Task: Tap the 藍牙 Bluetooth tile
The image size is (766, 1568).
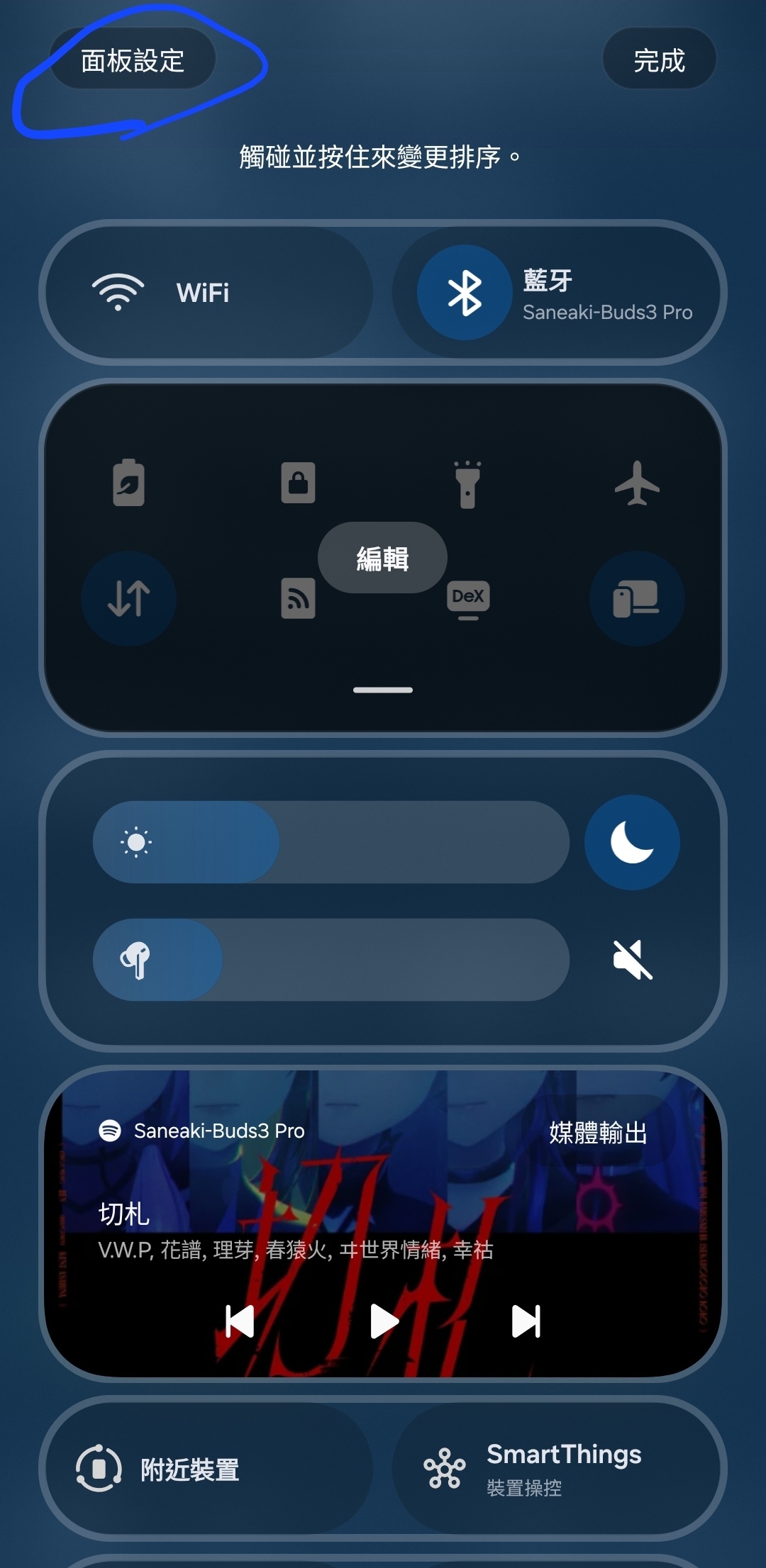Action: pos(560,292)
